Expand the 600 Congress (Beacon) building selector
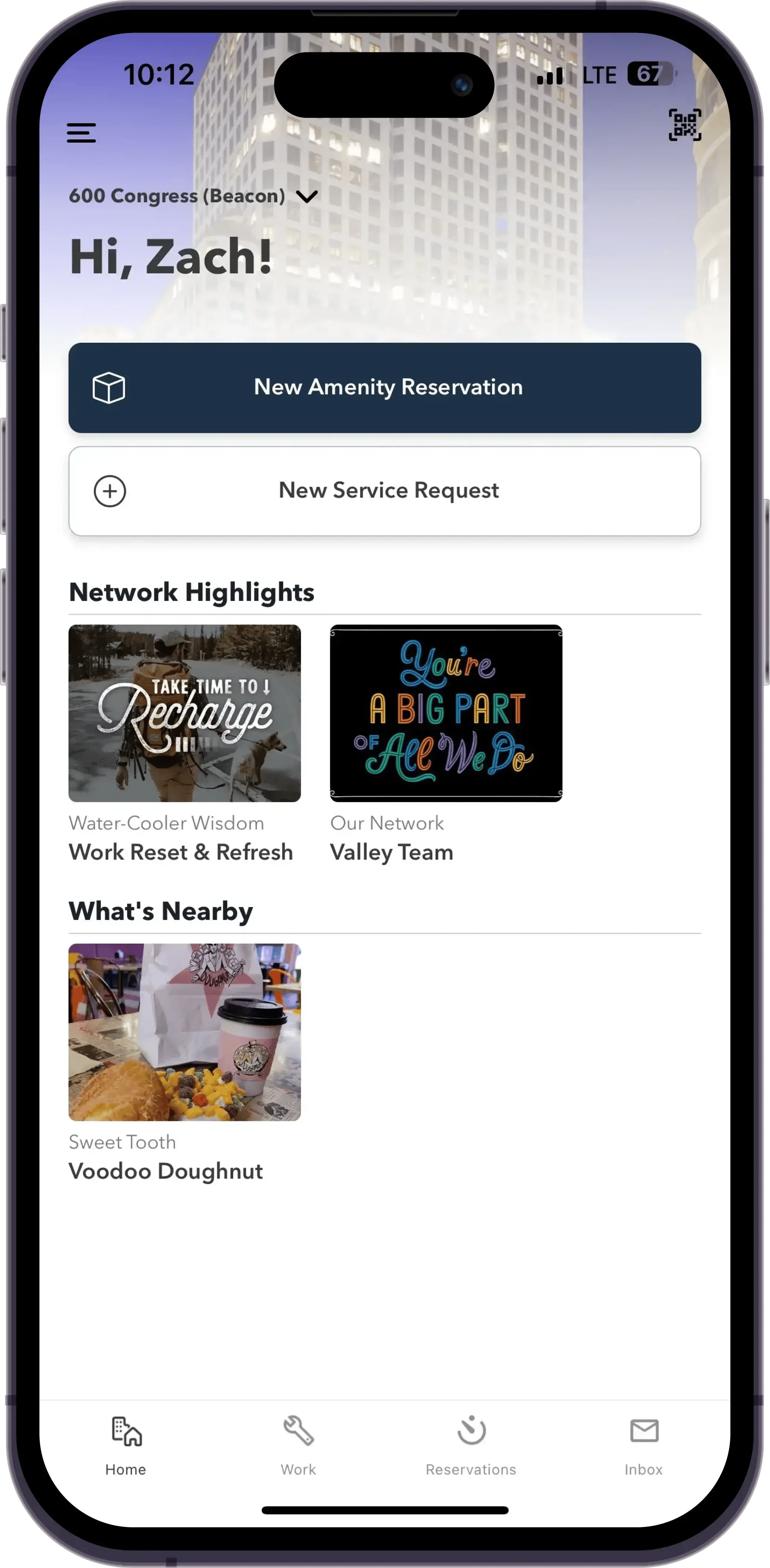 coord(193,196)
